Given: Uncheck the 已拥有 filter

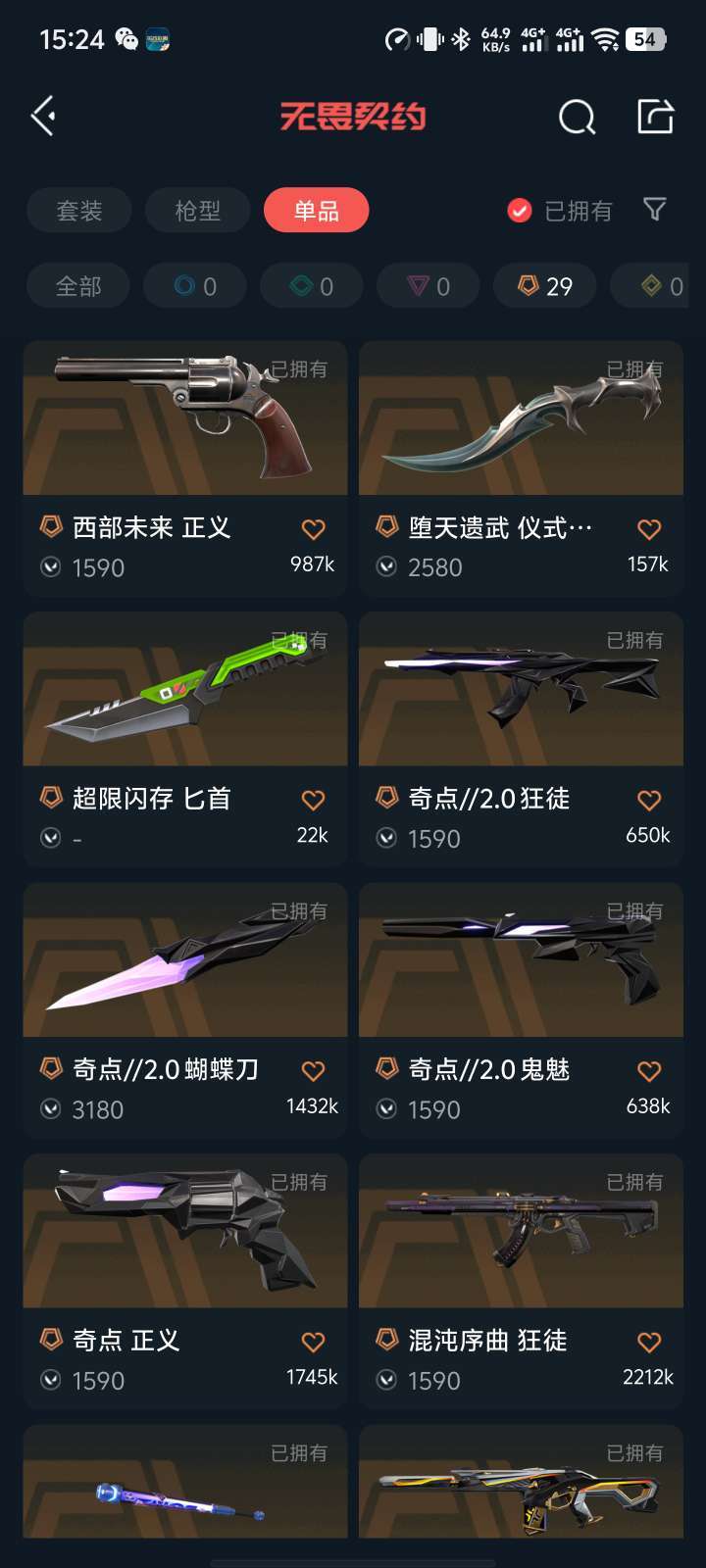Looking at the screenshot, I should (x=518, y=210).
